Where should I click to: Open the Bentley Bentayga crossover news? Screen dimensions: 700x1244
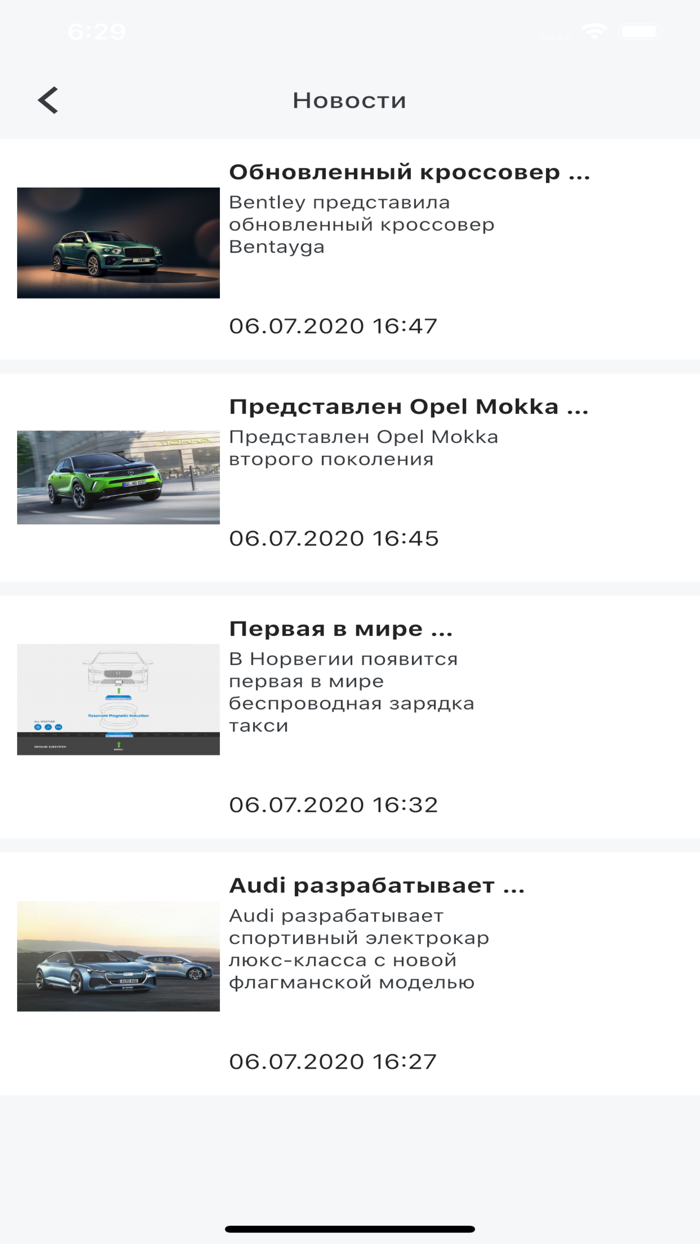coord(350,249)
